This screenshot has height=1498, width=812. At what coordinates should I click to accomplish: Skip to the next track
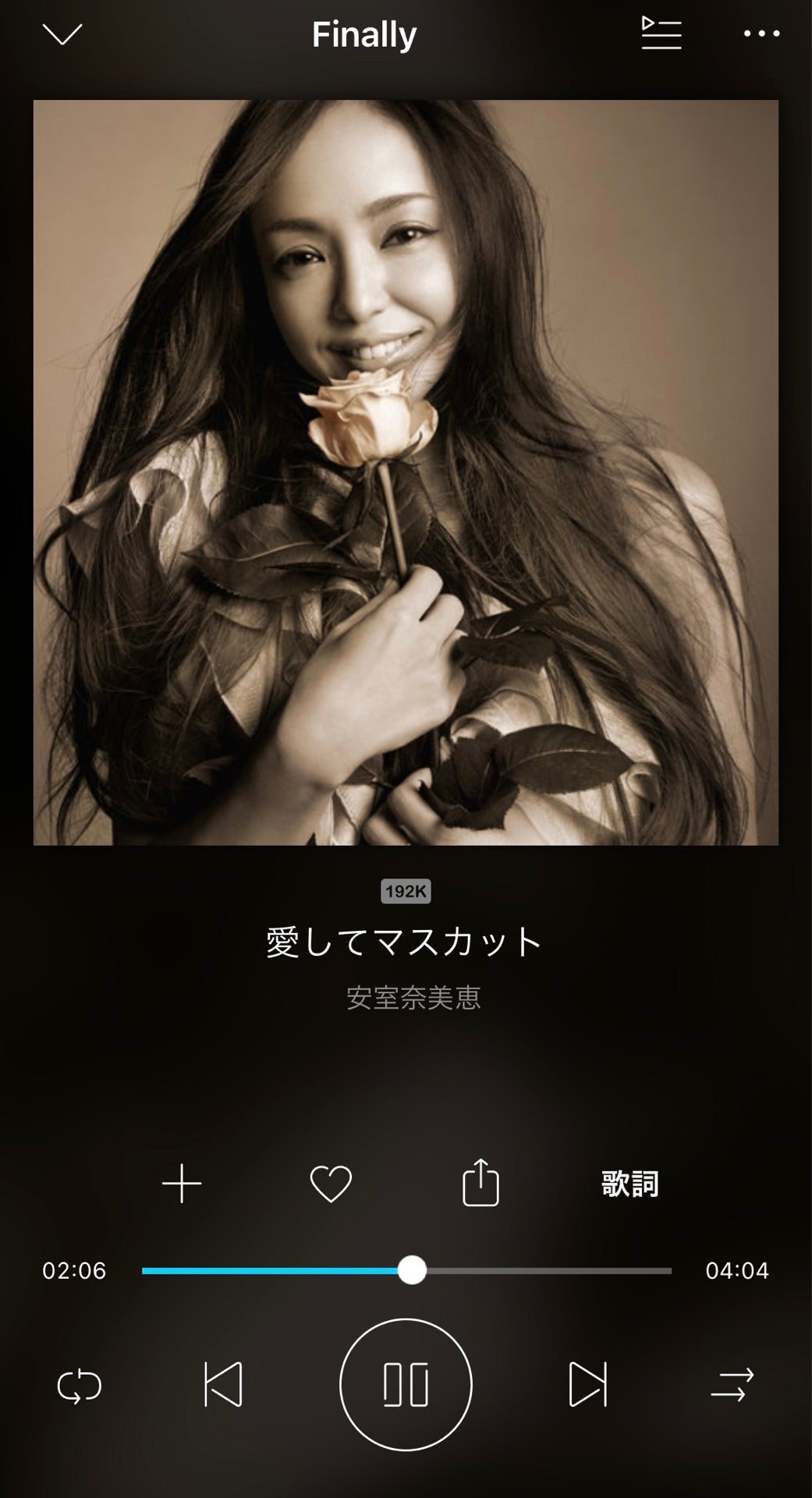pyautogui.click(x=587, y=1385)
